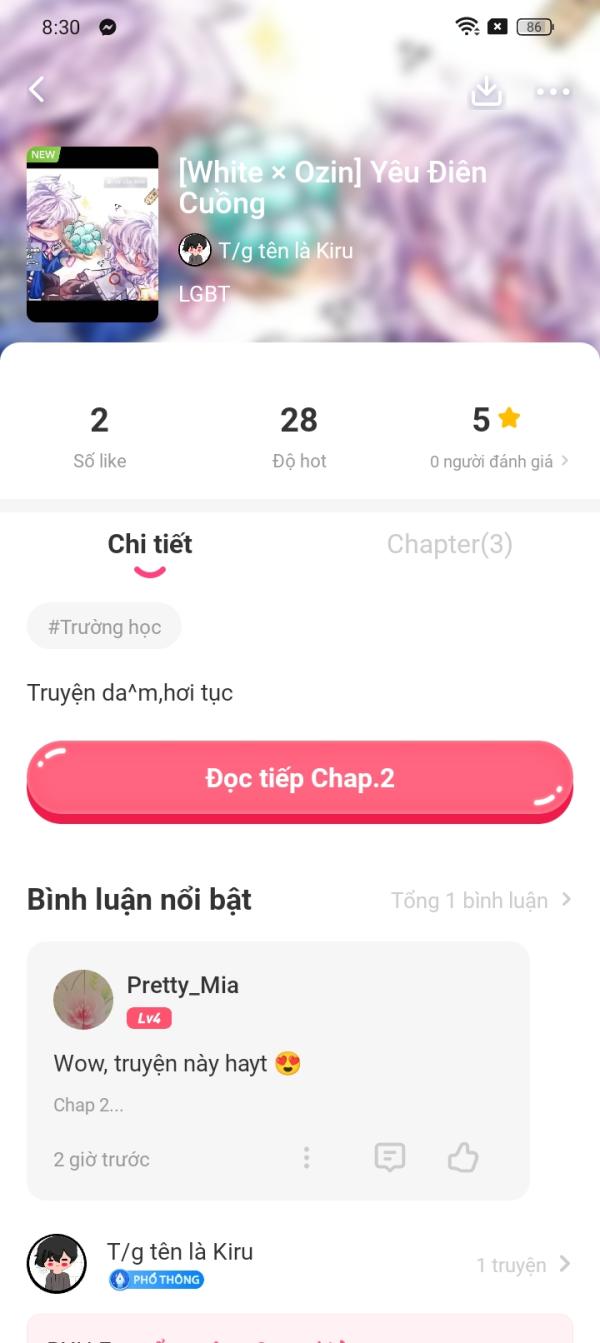Reply to Pretty_Mia's comment

(x=389, y=1158)
